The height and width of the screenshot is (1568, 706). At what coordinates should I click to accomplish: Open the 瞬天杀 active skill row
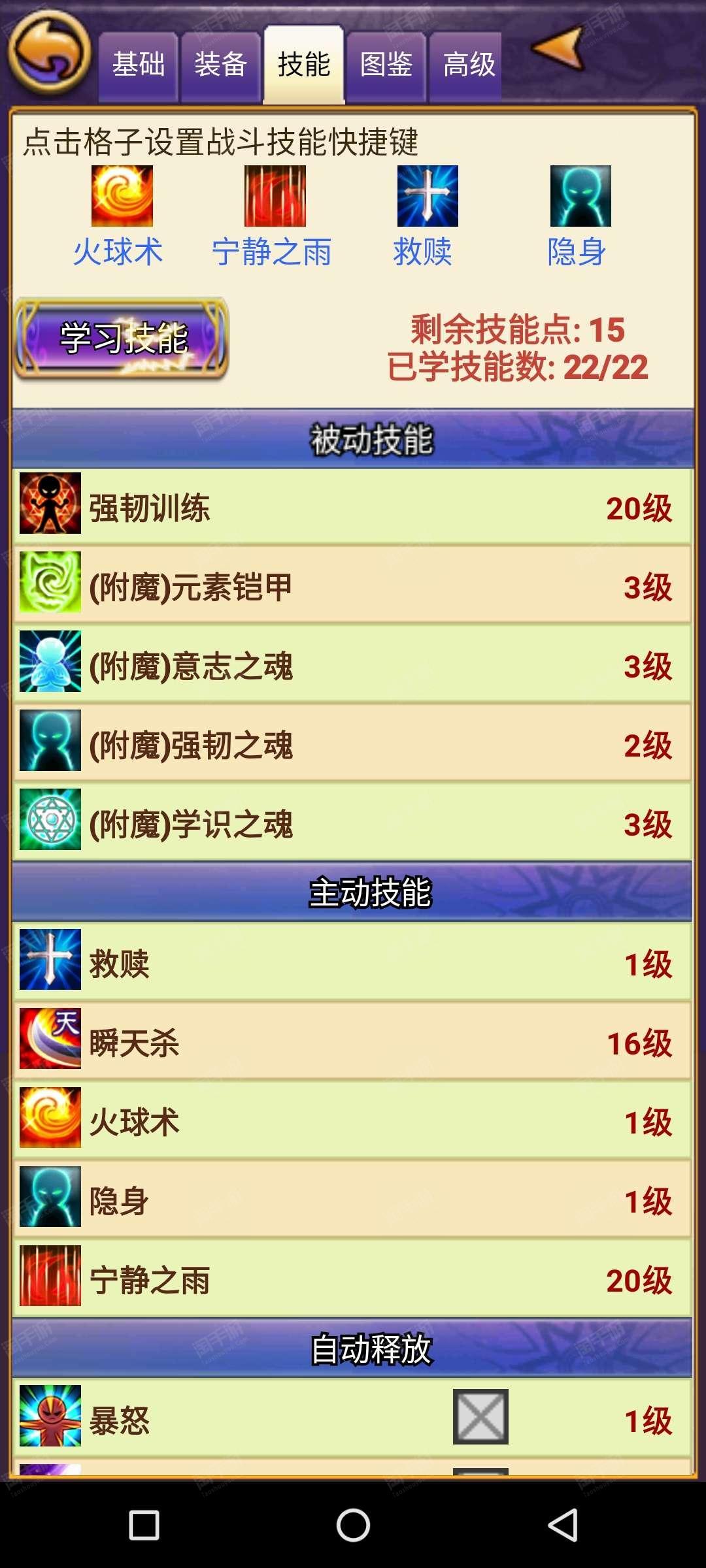pos(352,1042)
